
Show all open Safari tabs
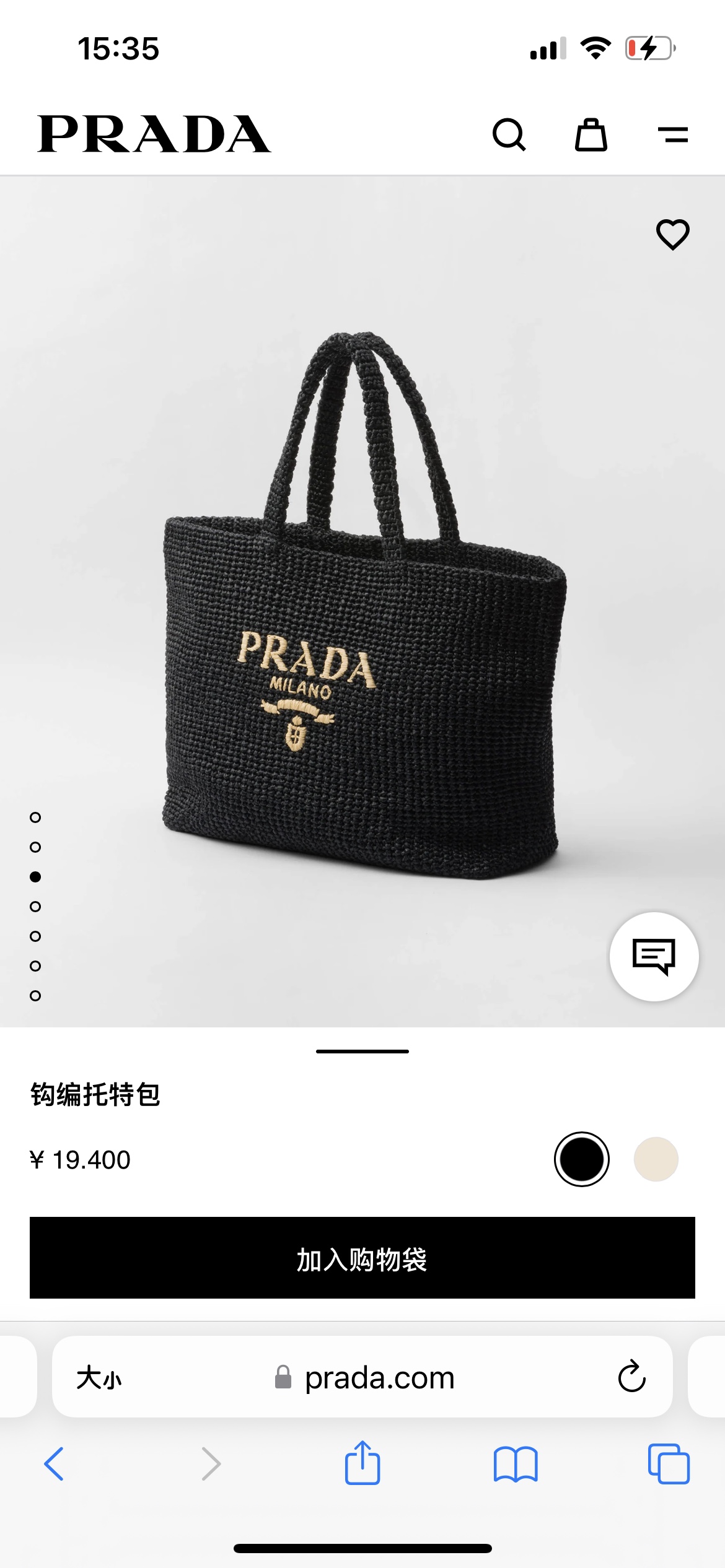coord(669,1464)
